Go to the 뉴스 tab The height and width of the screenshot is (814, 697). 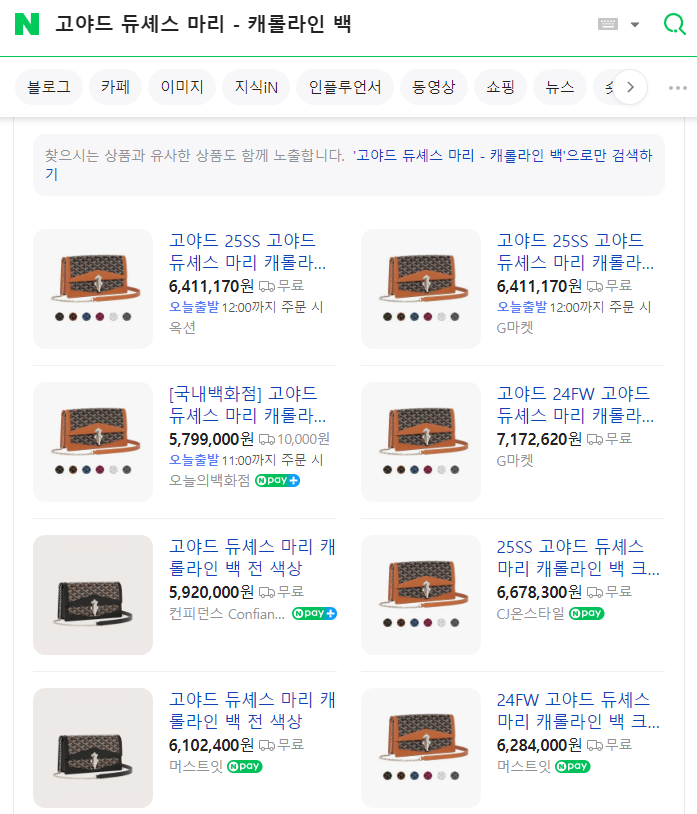point(559,87)
